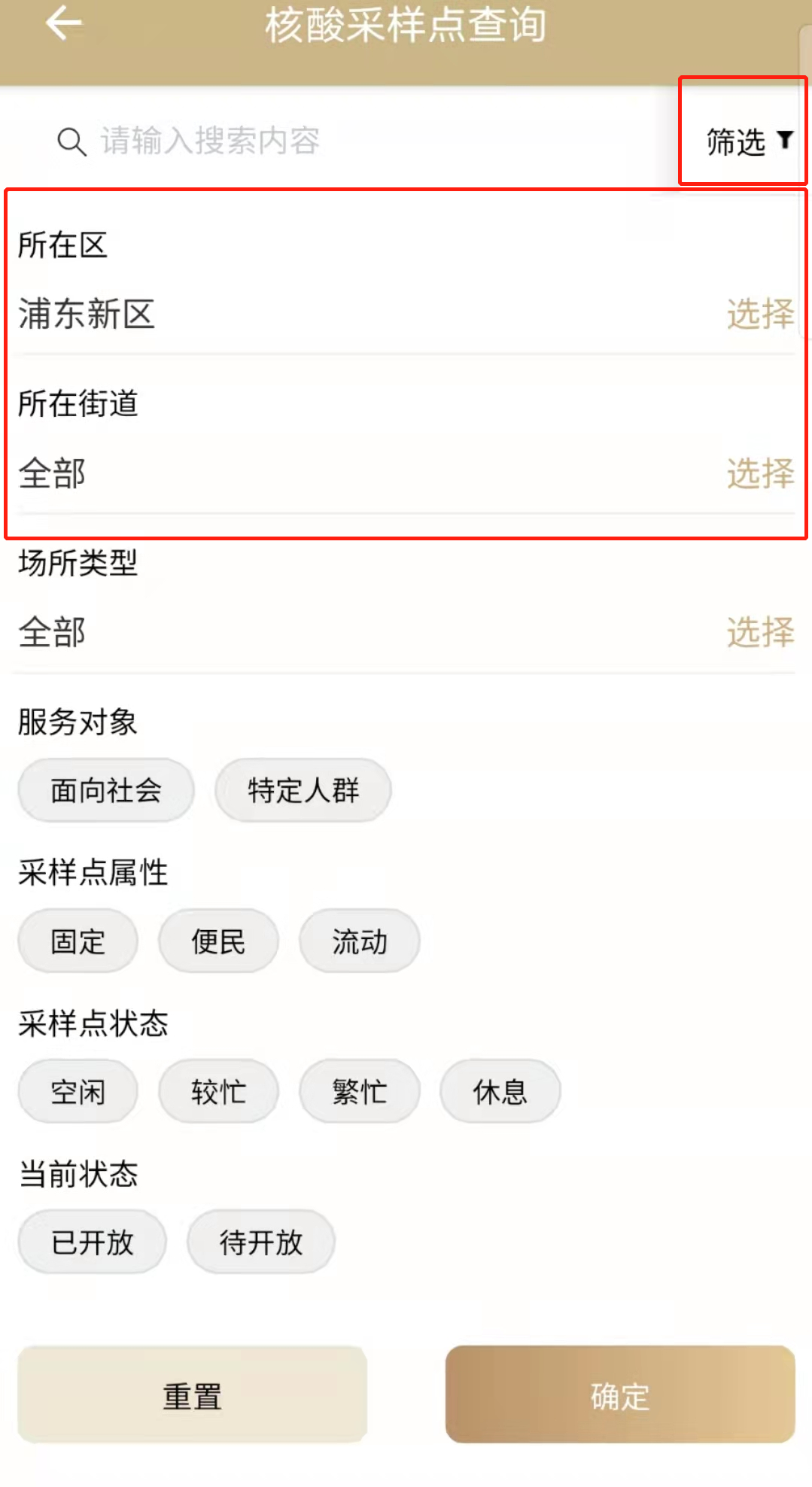Filter by 固定 sampling points
The width and height of the screenshot is (812, 1487).
78,941
